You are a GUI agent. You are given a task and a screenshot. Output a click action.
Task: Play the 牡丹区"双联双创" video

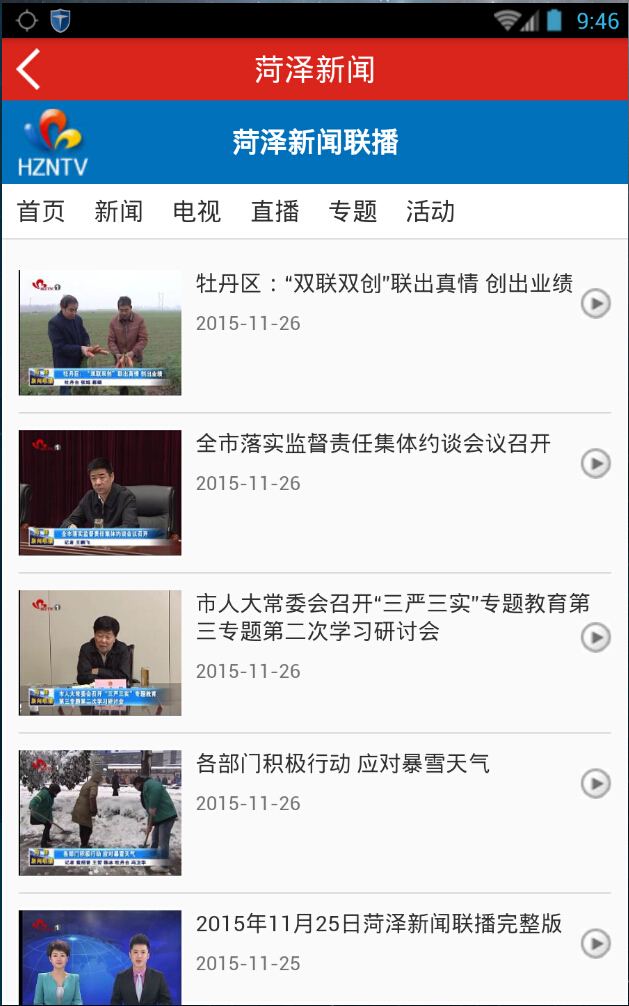[596, 304]
